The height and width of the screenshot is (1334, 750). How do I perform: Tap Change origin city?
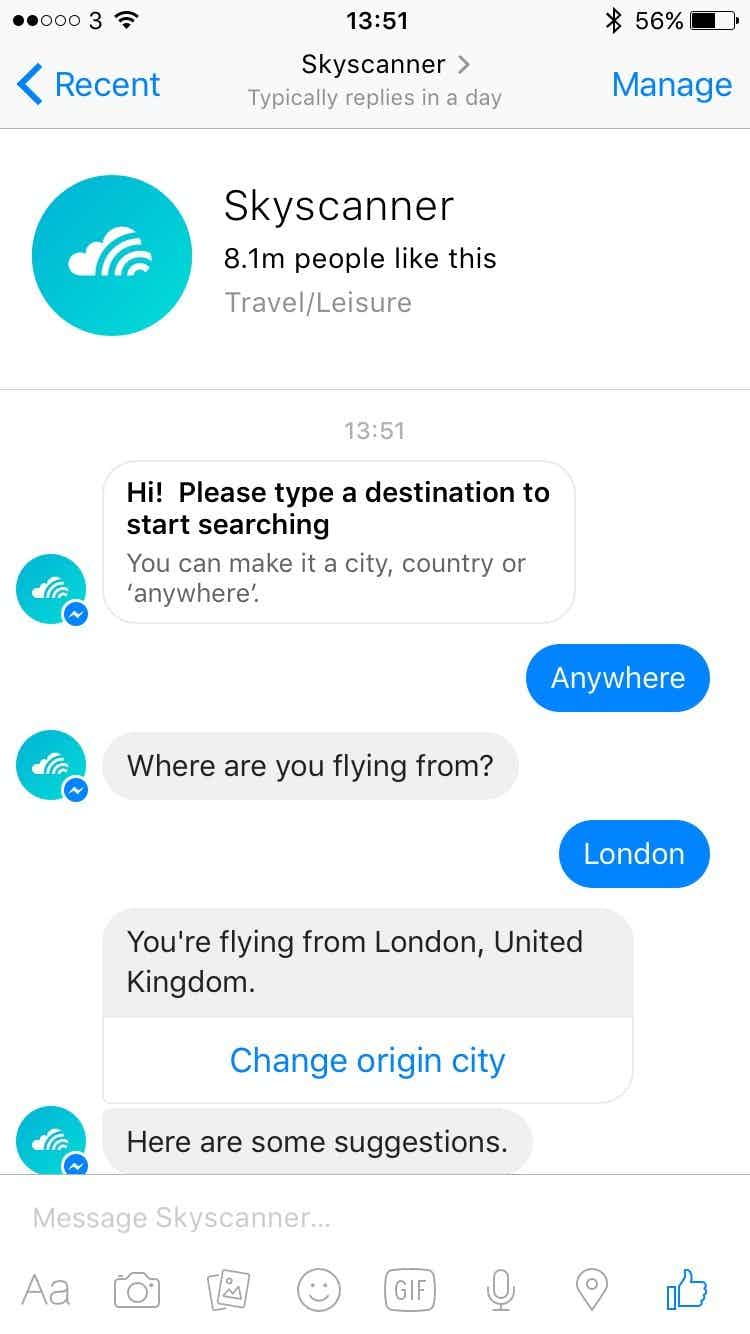click(367, 1060)
